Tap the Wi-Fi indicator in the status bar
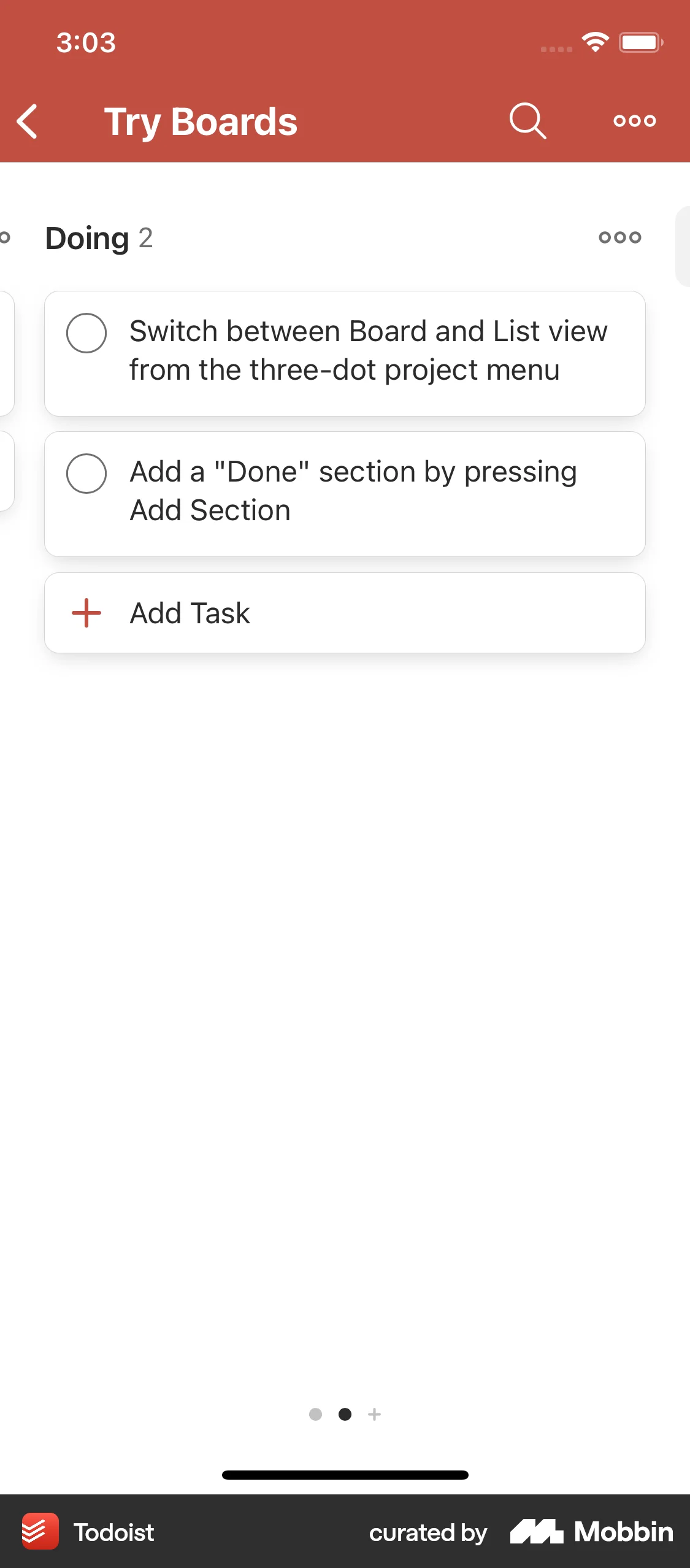Viewport: 690px width, 1568px height. point(594,42)
